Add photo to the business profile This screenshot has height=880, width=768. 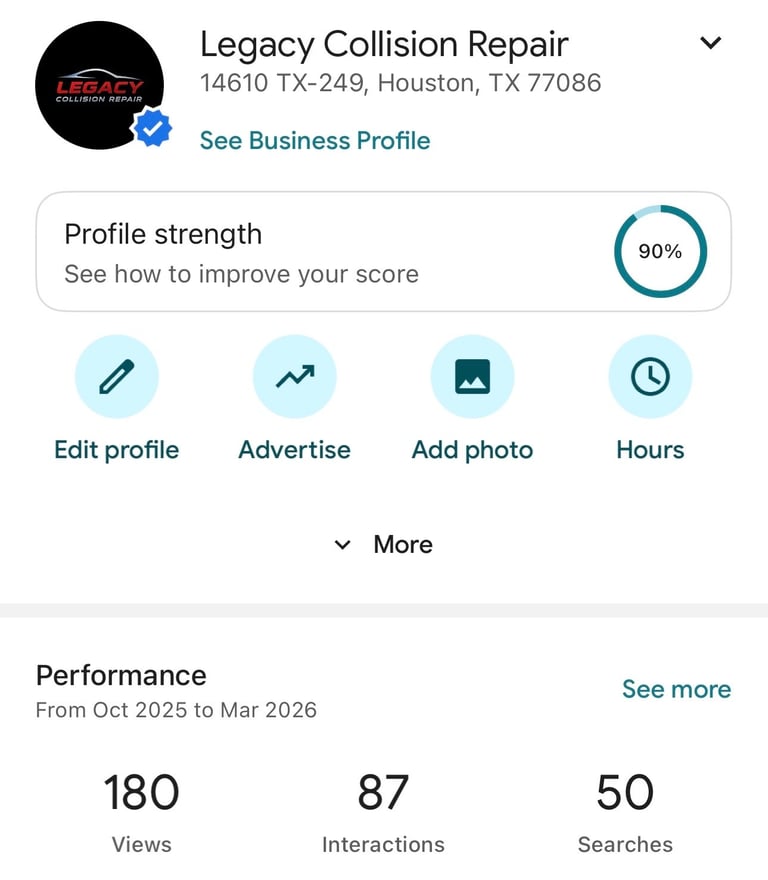pyautogui.click(x=472, y=377)
